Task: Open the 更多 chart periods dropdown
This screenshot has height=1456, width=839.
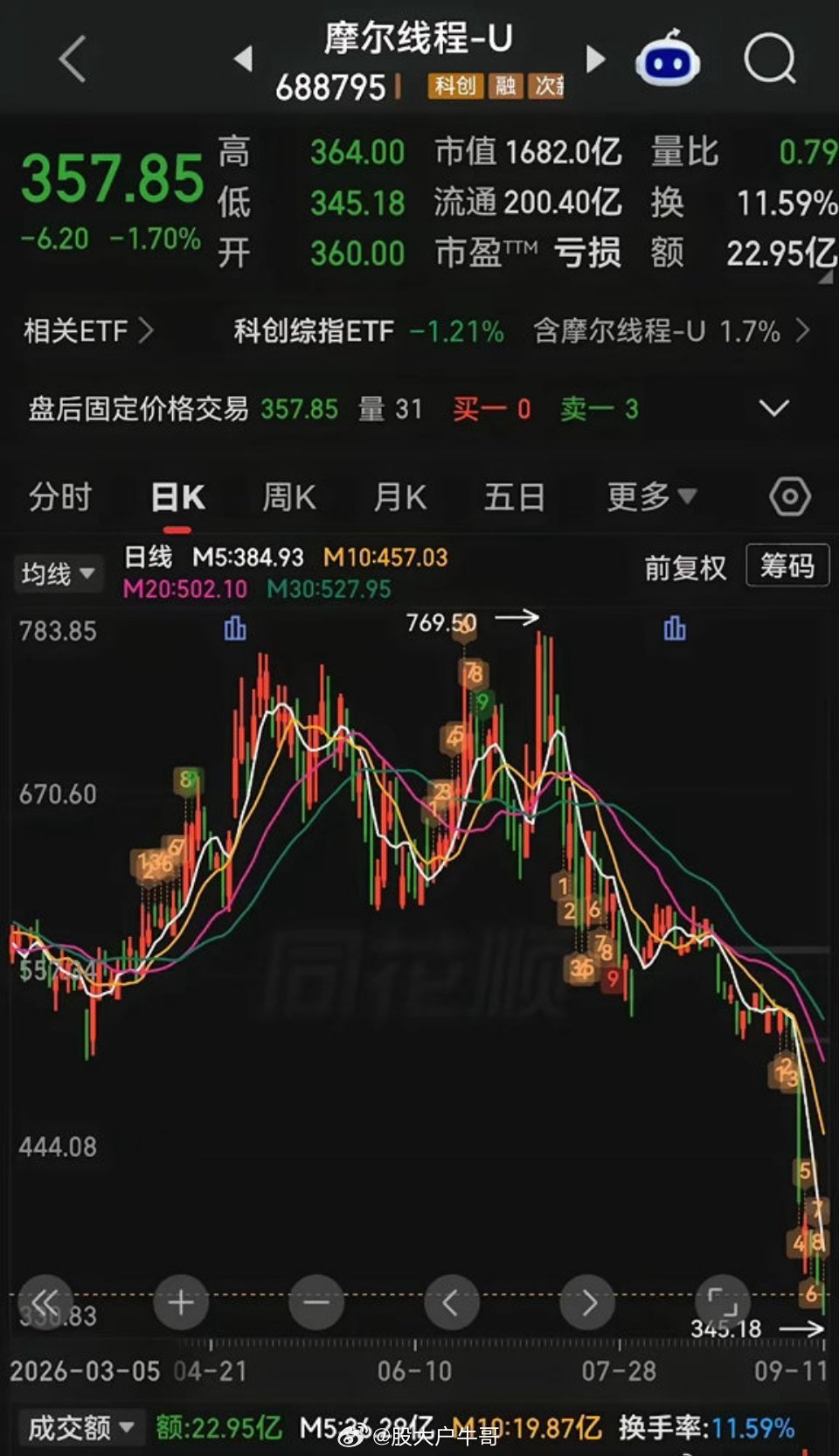Action: coord(652,497)
